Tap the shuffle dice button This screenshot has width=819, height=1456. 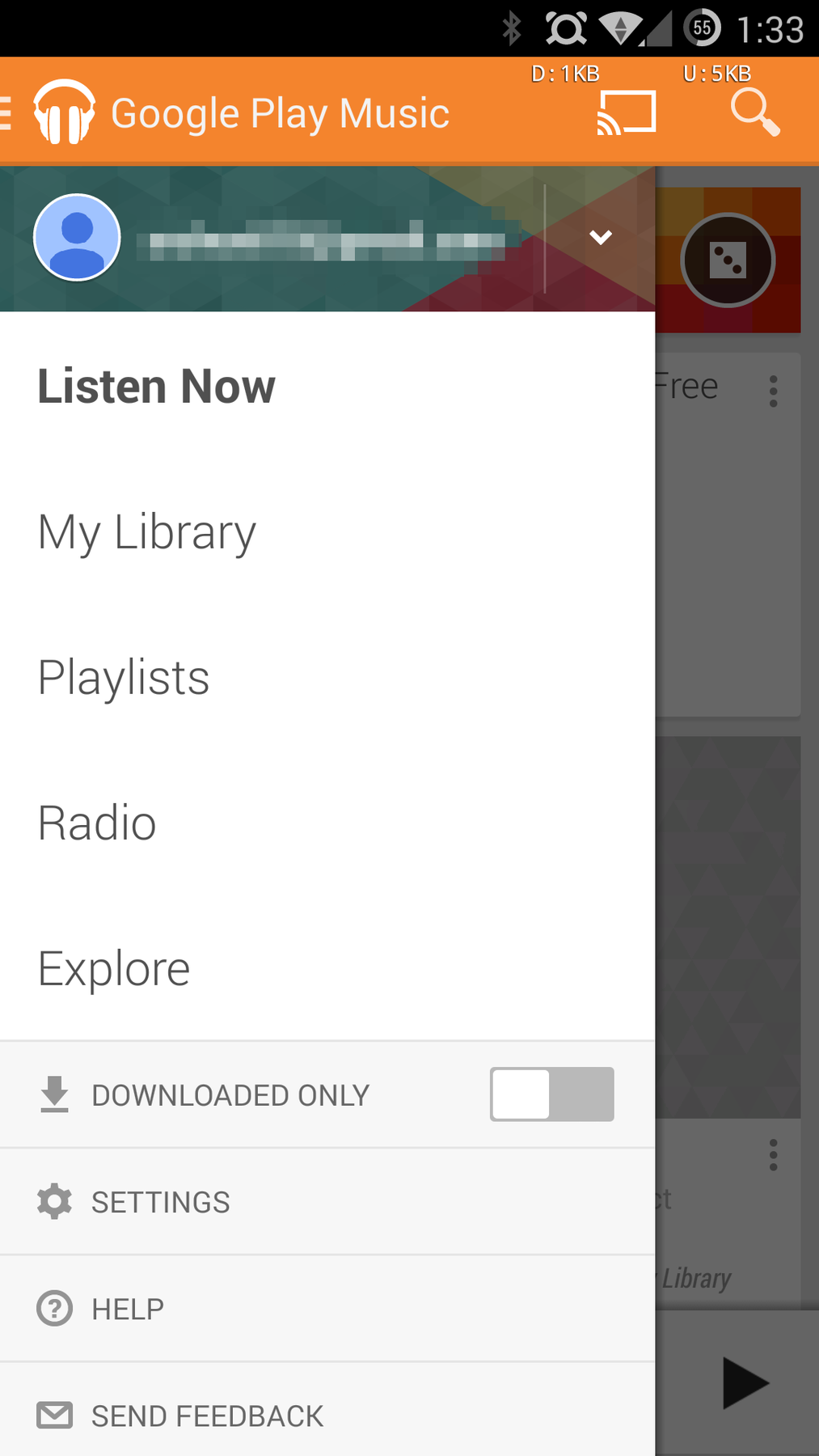(728, 260)
